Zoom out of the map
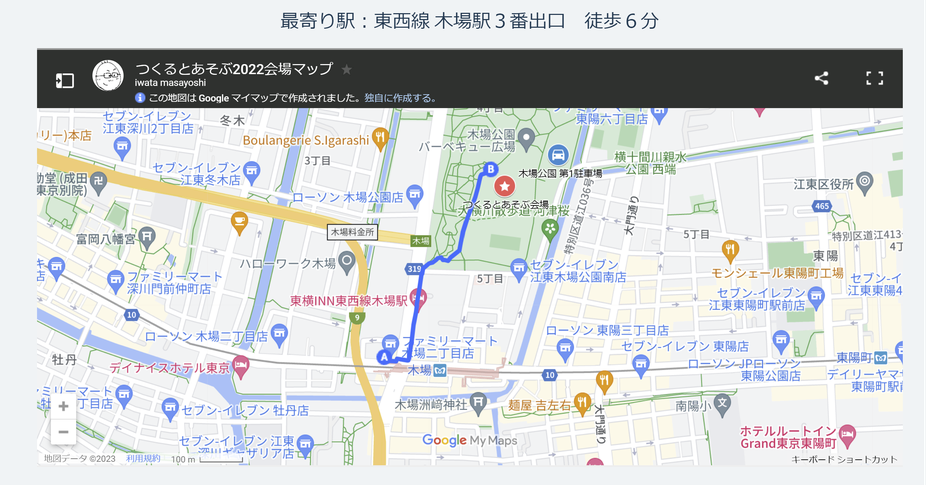 63,432
